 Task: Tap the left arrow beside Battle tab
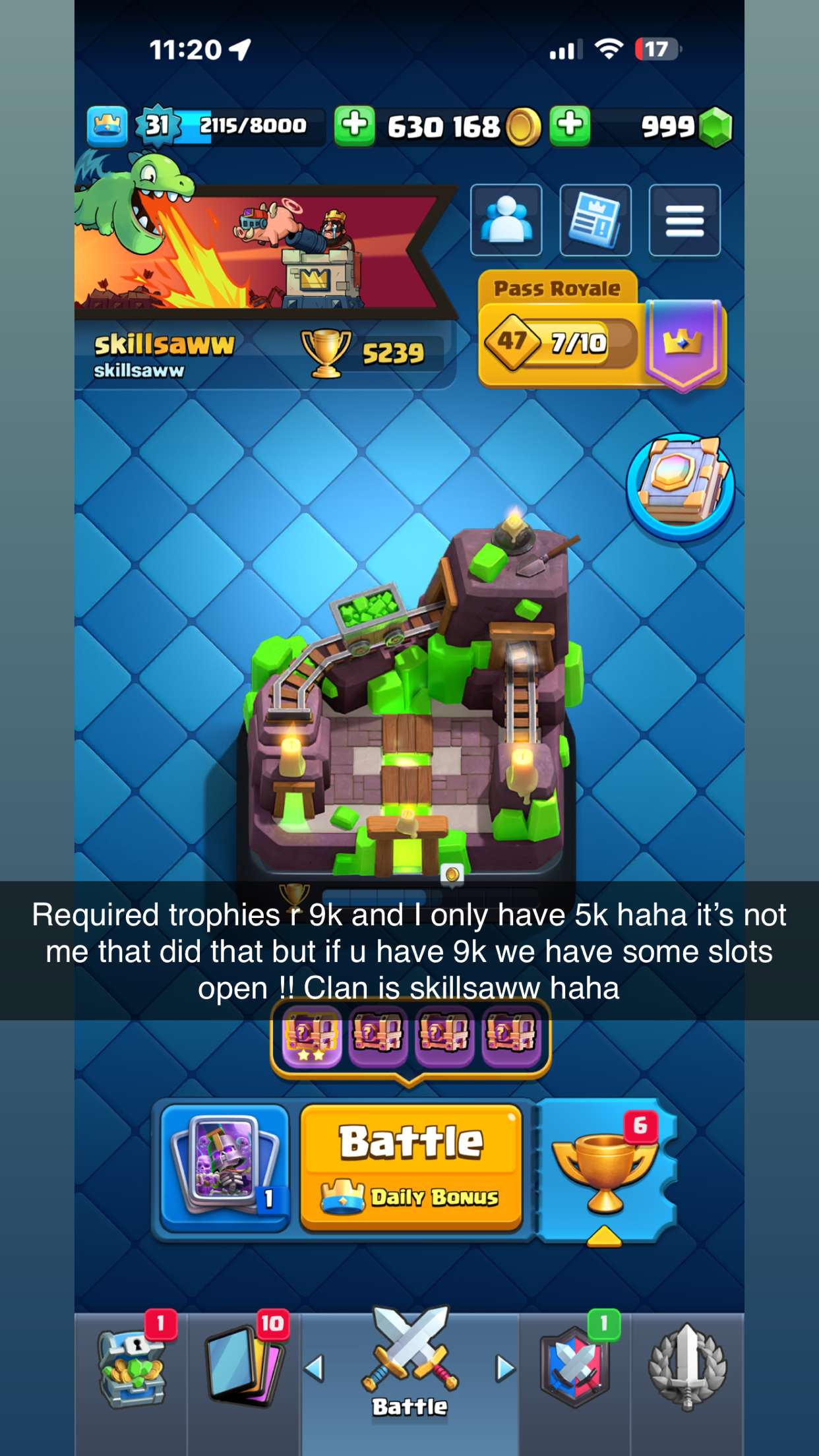click(x=315, y=1368)
